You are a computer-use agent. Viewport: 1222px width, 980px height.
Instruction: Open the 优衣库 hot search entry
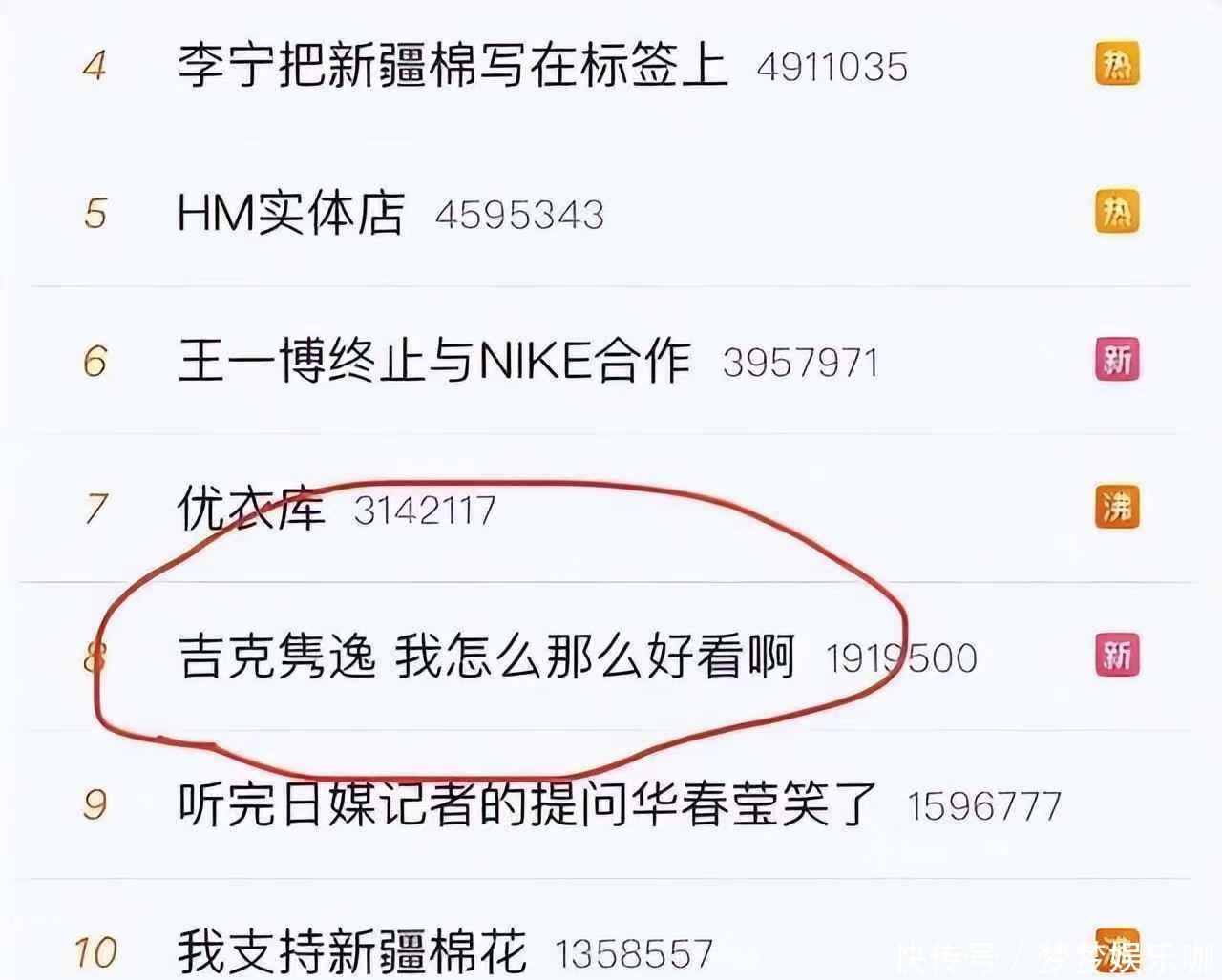252,509
